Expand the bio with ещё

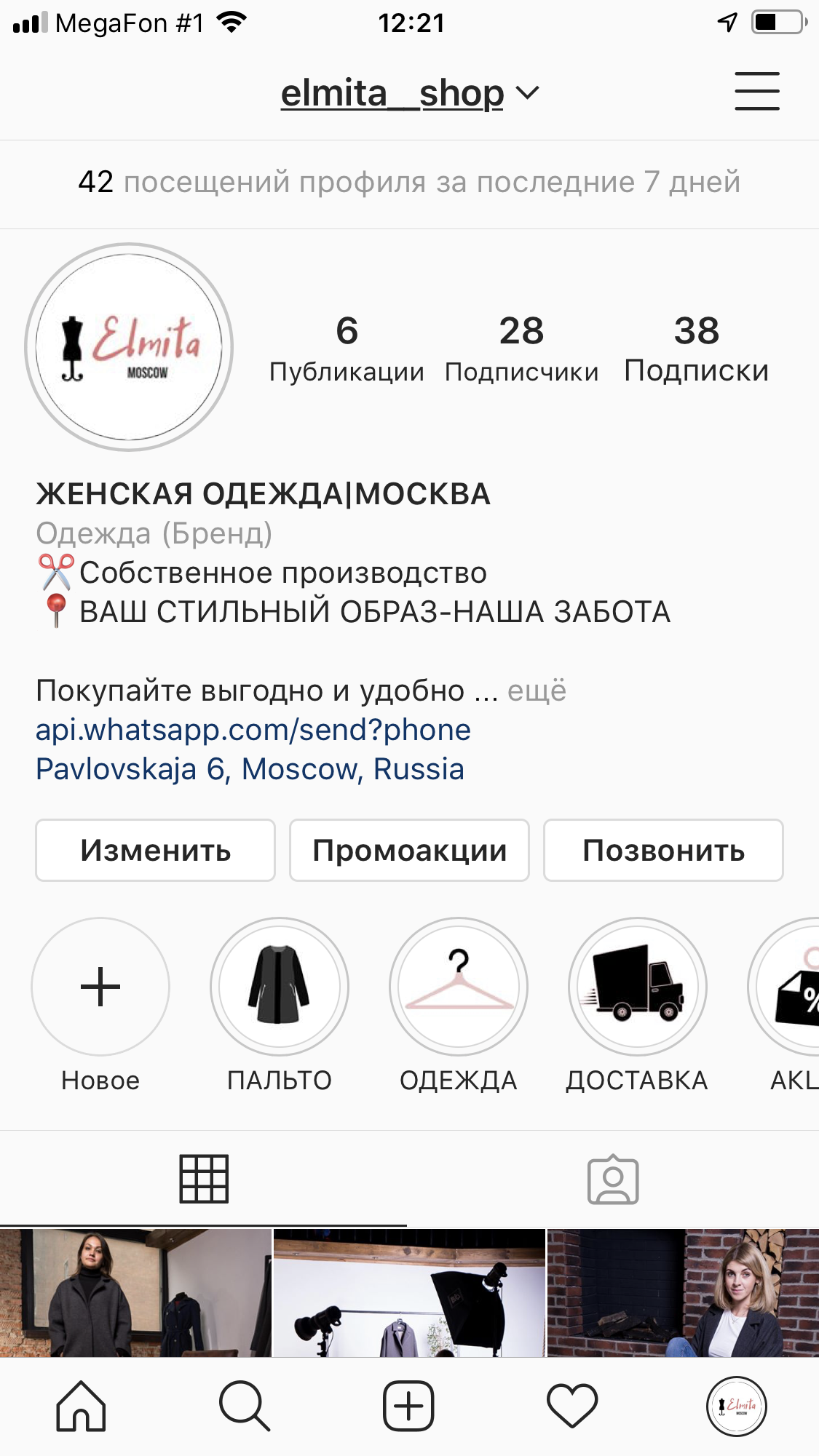coord(537,691)
